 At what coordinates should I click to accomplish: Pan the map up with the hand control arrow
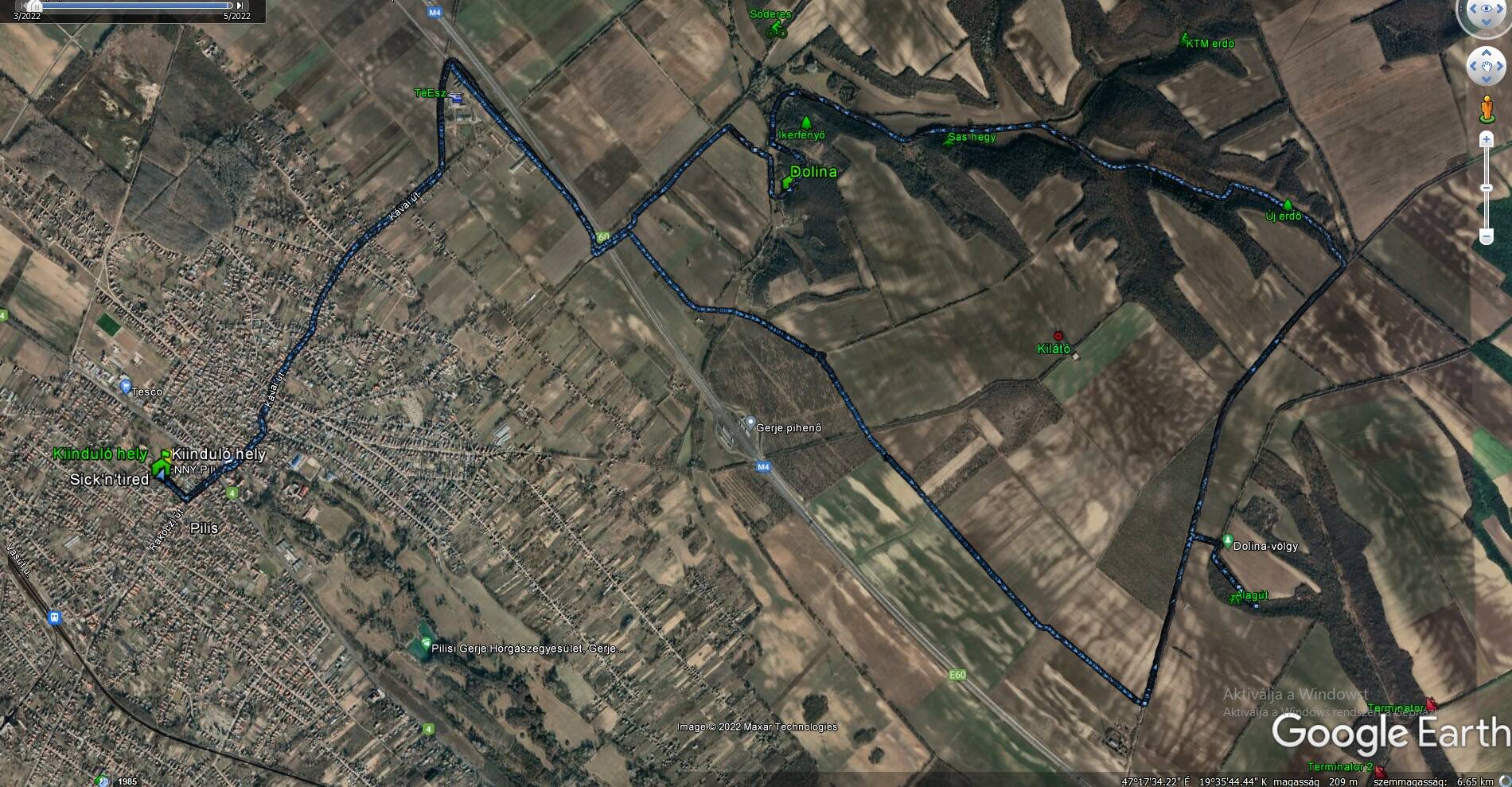(1486, 53)
